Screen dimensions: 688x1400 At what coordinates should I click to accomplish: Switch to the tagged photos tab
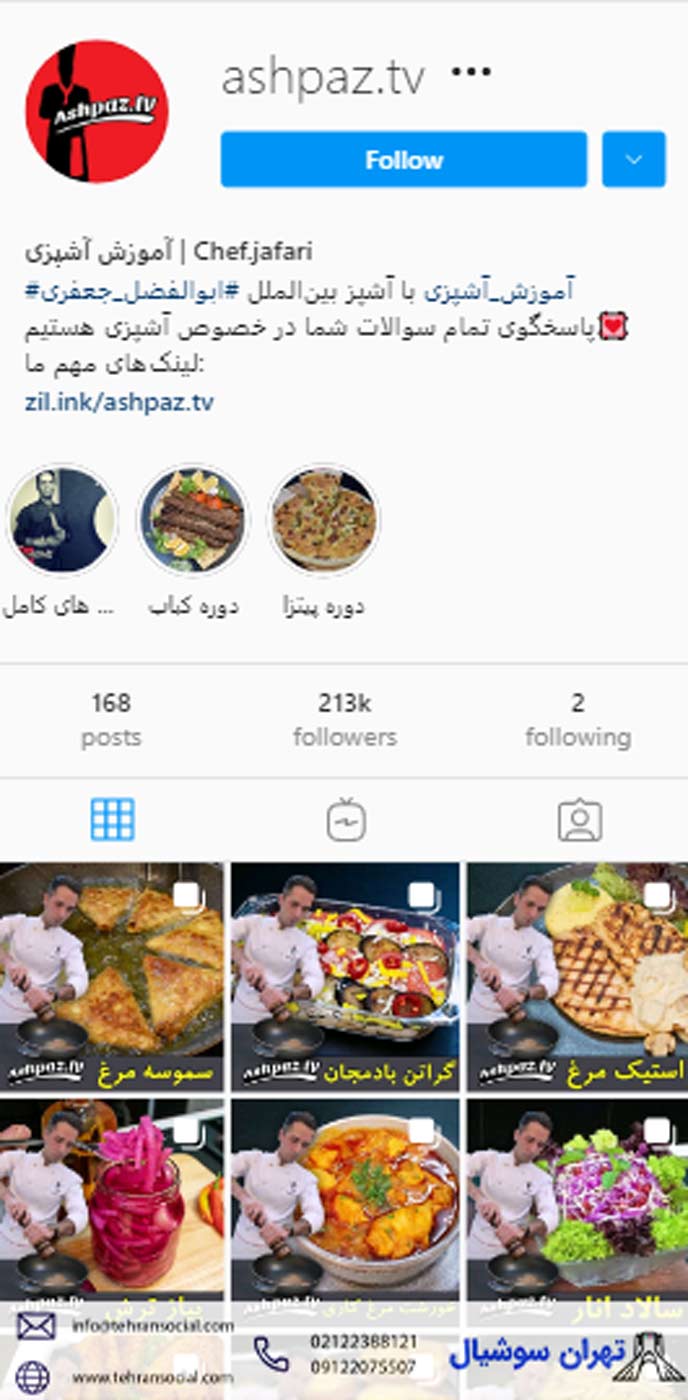click(x=579, y=821)
